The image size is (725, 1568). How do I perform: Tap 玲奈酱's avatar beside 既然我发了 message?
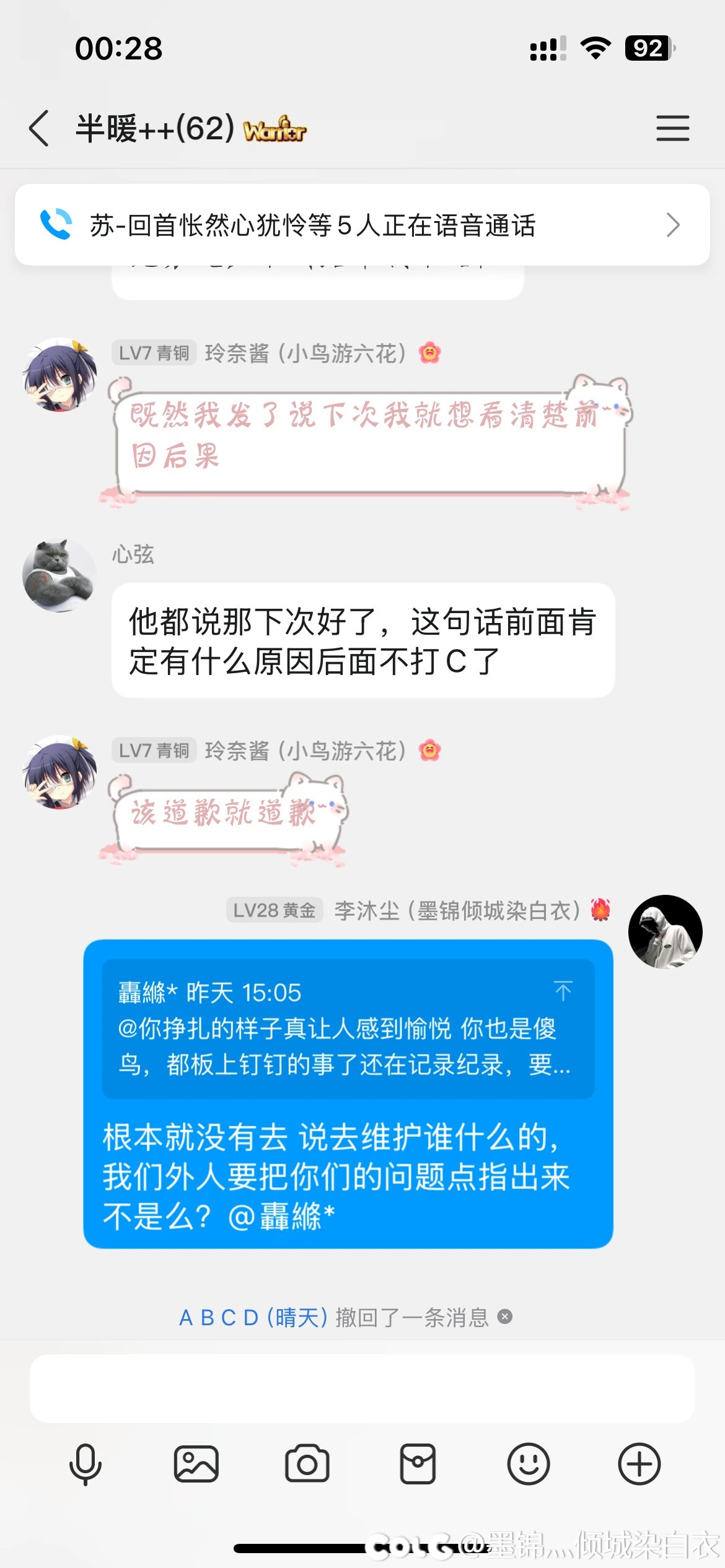point(59,375)
